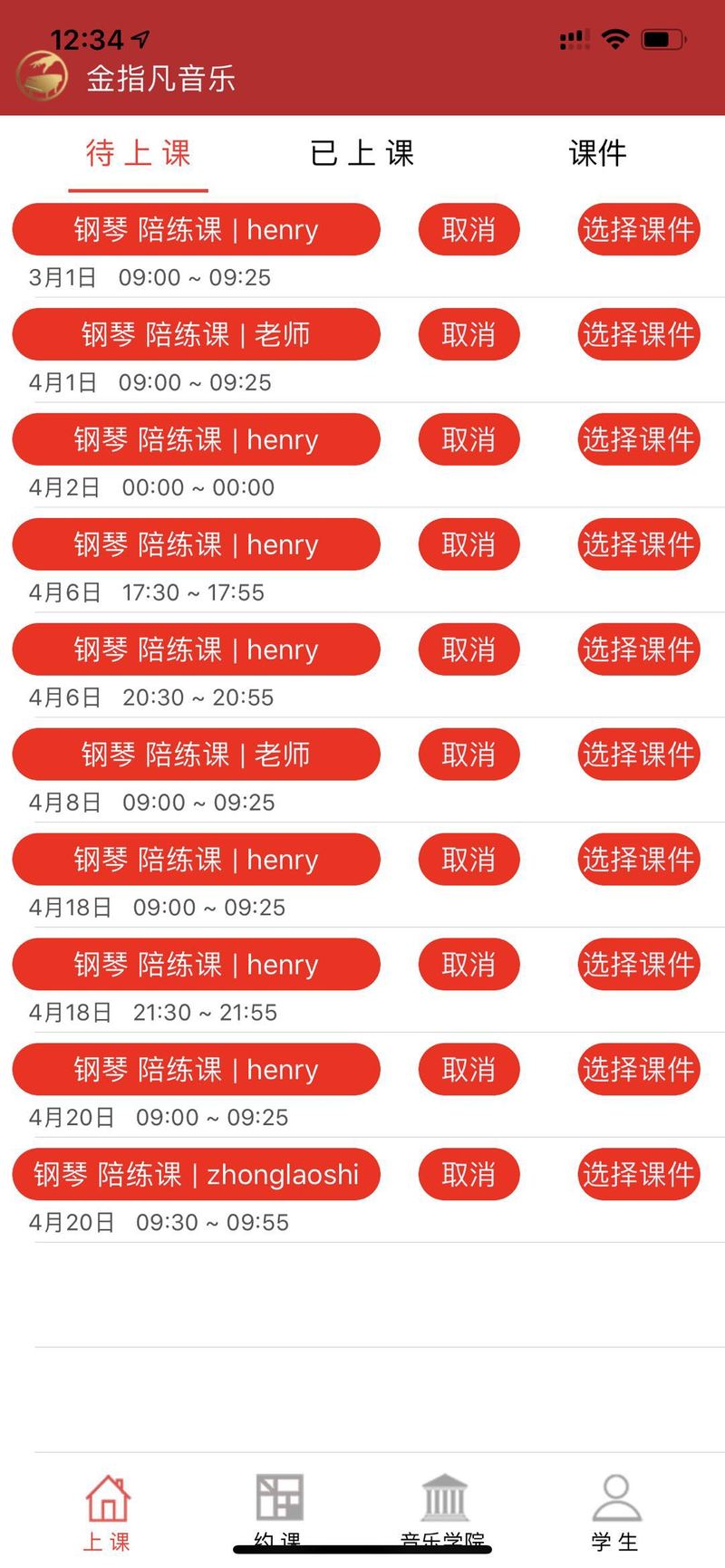
Task: Cancel the 4月18日 21:30 lesson
Action: (469, 966)
